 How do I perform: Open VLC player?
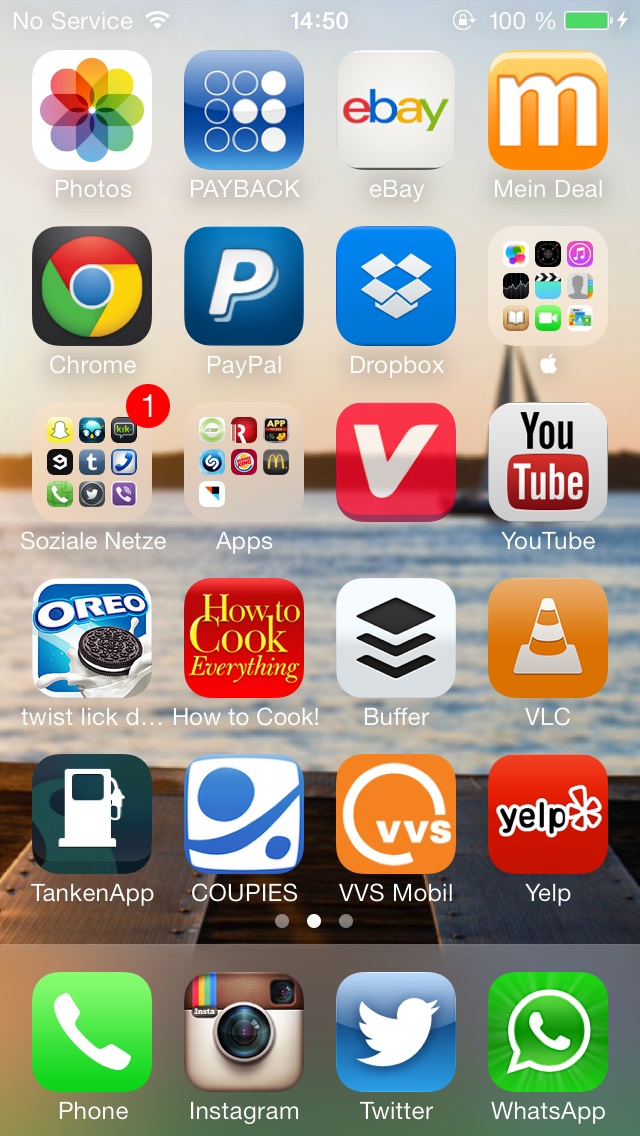click(x=548, y=638)
